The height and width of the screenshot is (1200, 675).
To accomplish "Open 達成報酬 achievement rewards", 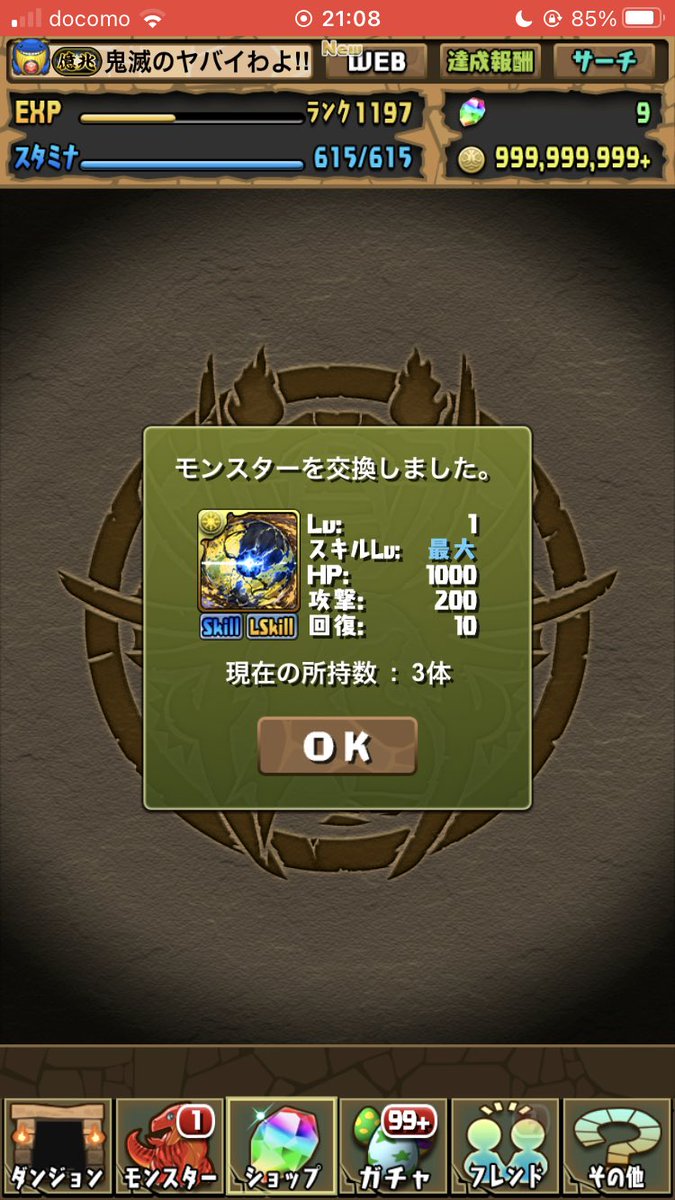I will pos(490,62).
